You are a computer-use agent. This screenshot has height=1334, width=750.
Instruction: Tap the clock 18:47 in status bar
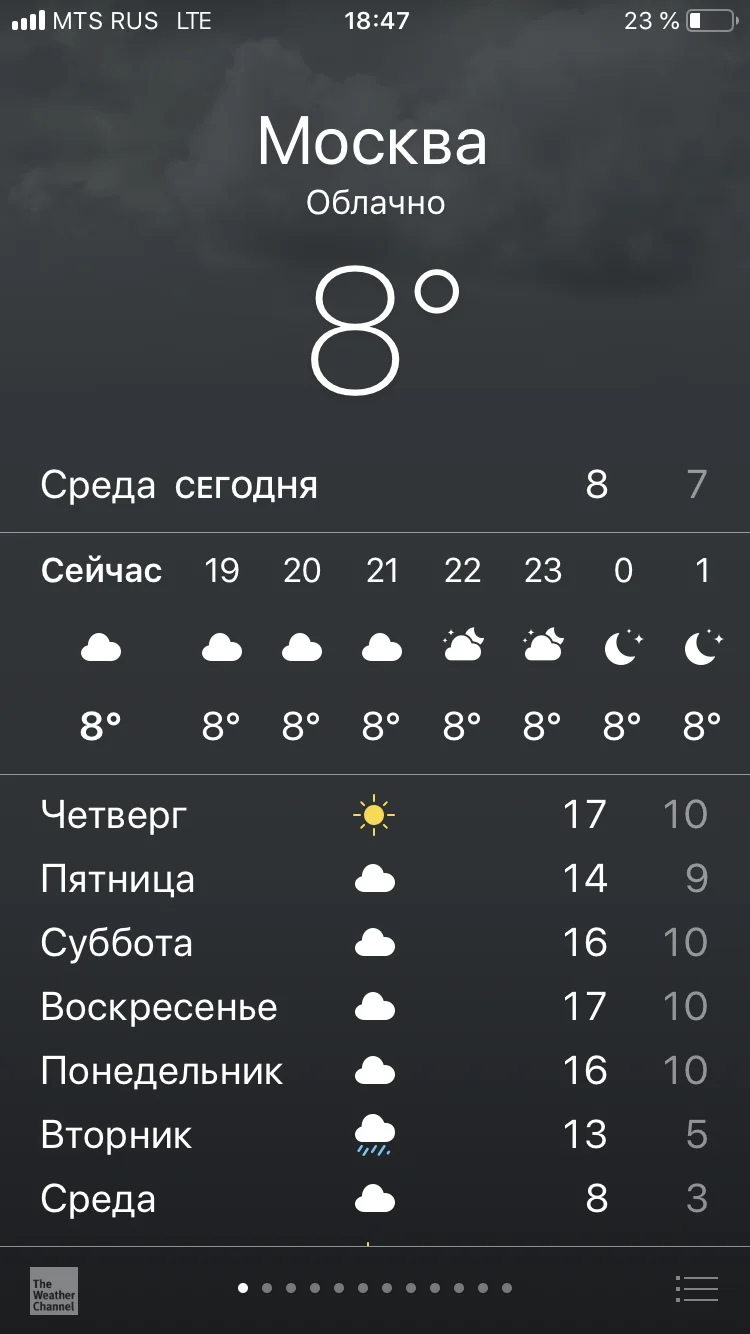[374, 19]
